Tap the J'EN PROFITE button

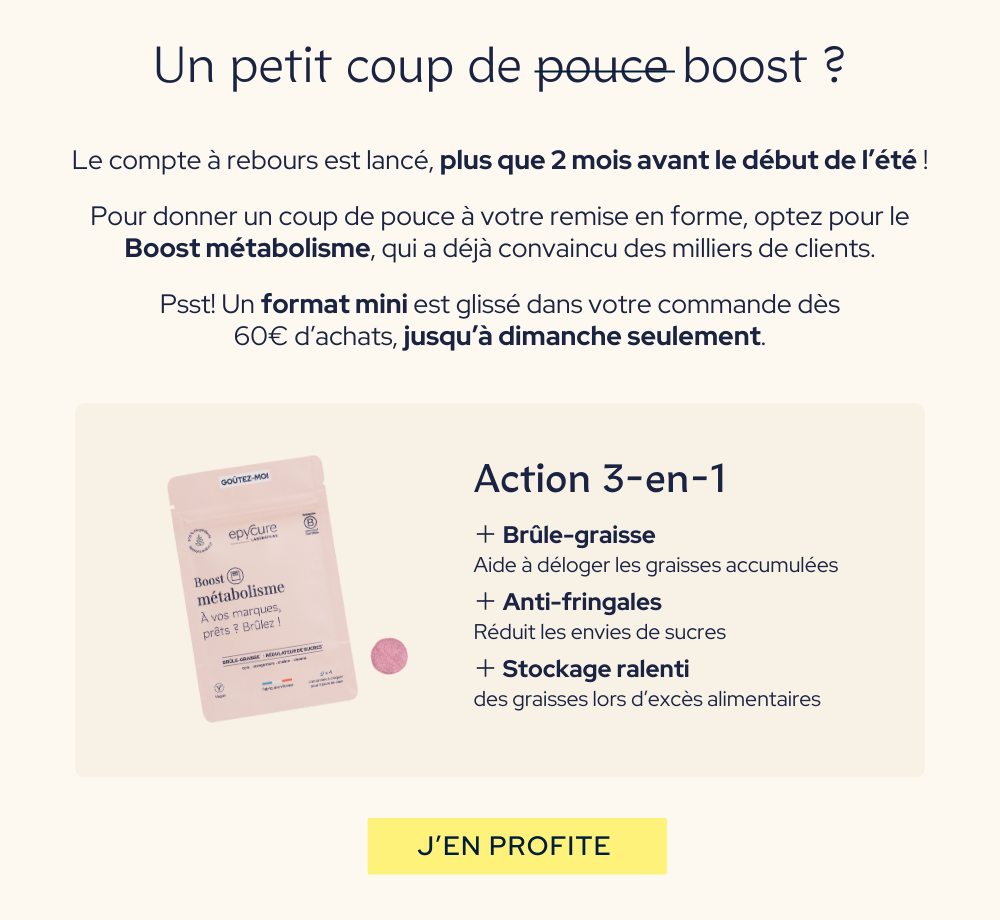pyautogui.click(x=516, y=846)
